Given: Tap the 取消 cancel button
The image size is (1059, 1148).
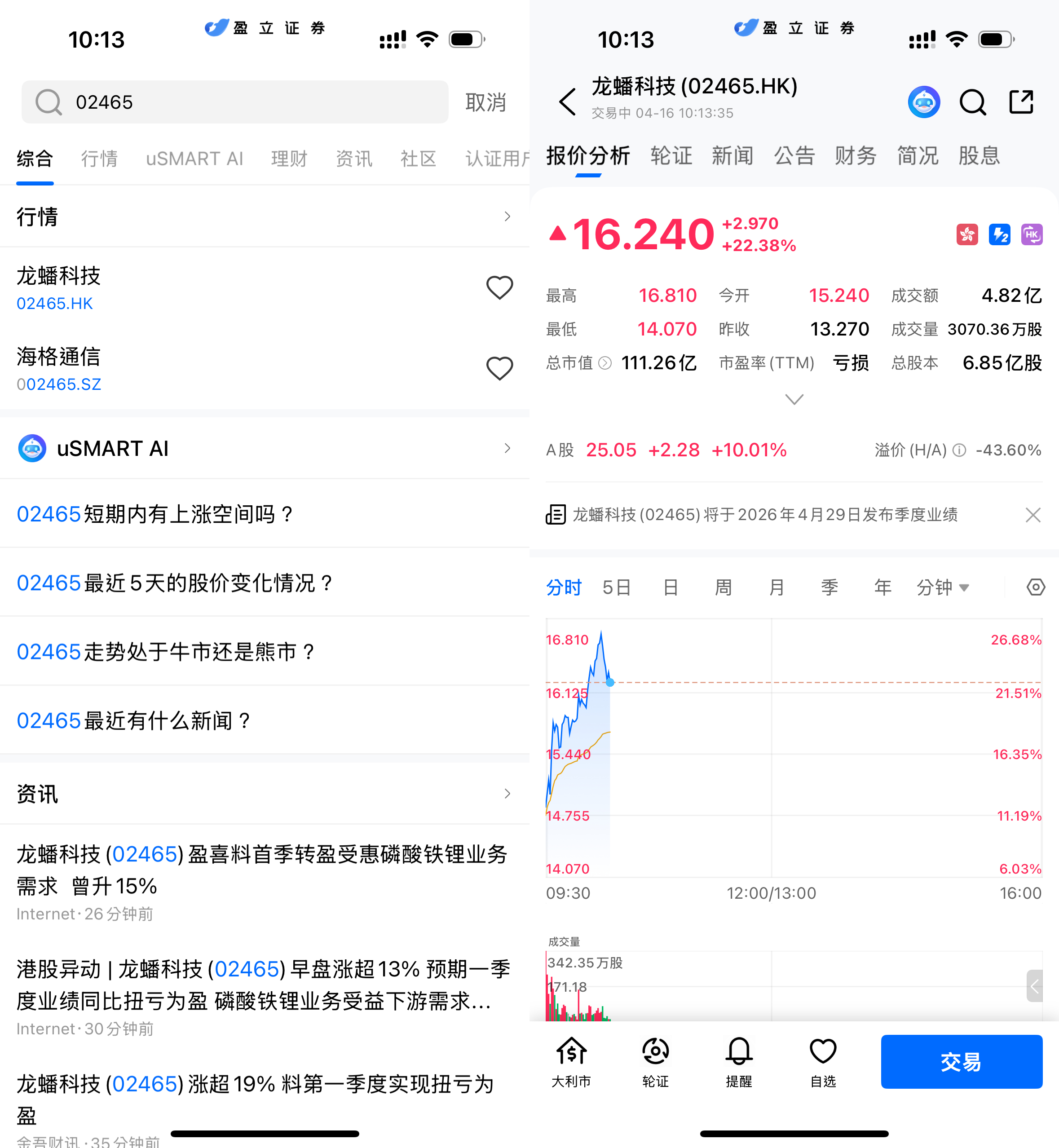Looking at the screenshot, I should point(485,102).
